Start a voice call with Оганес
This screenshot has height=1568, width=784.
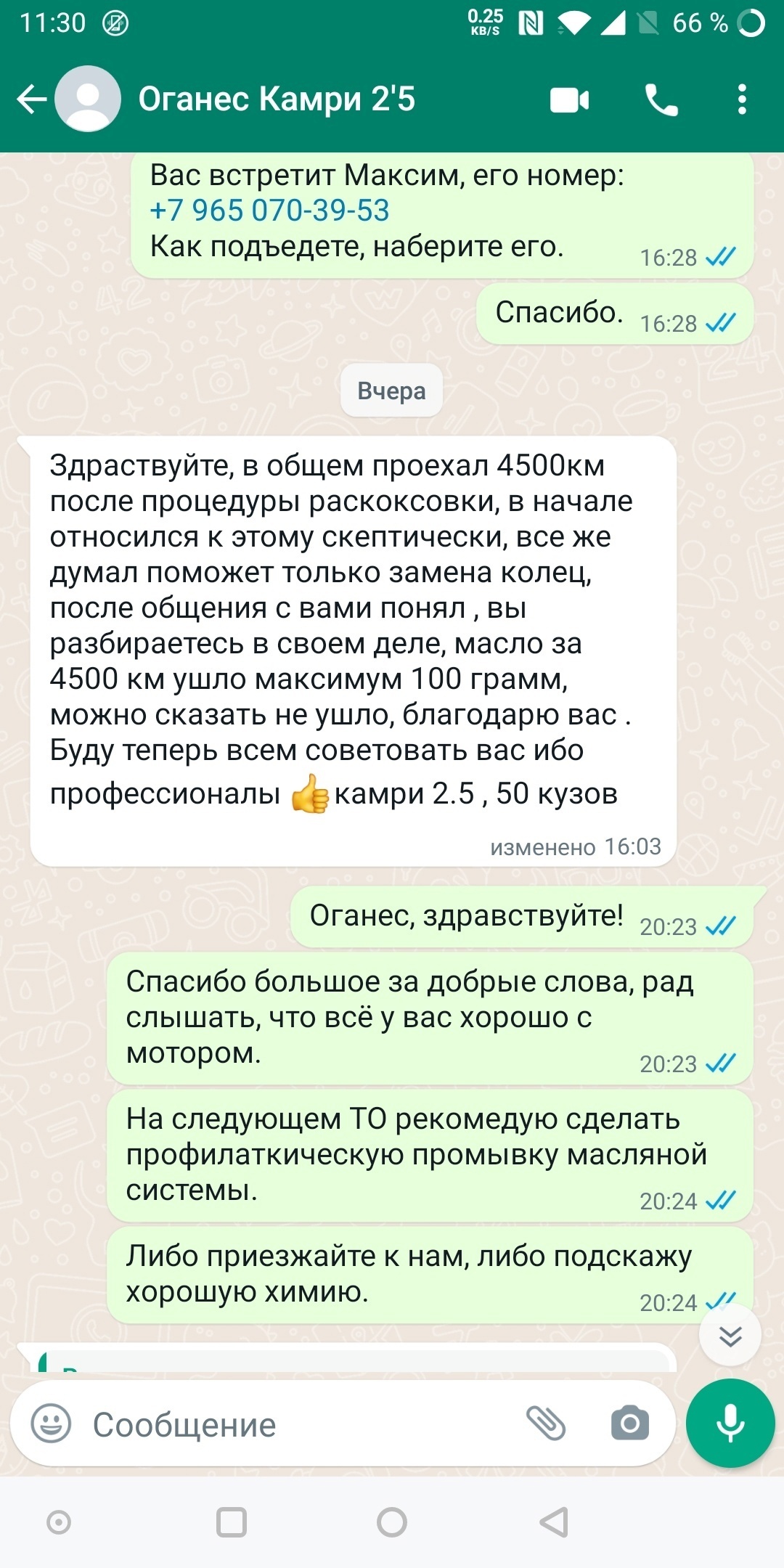coord(661,100)
